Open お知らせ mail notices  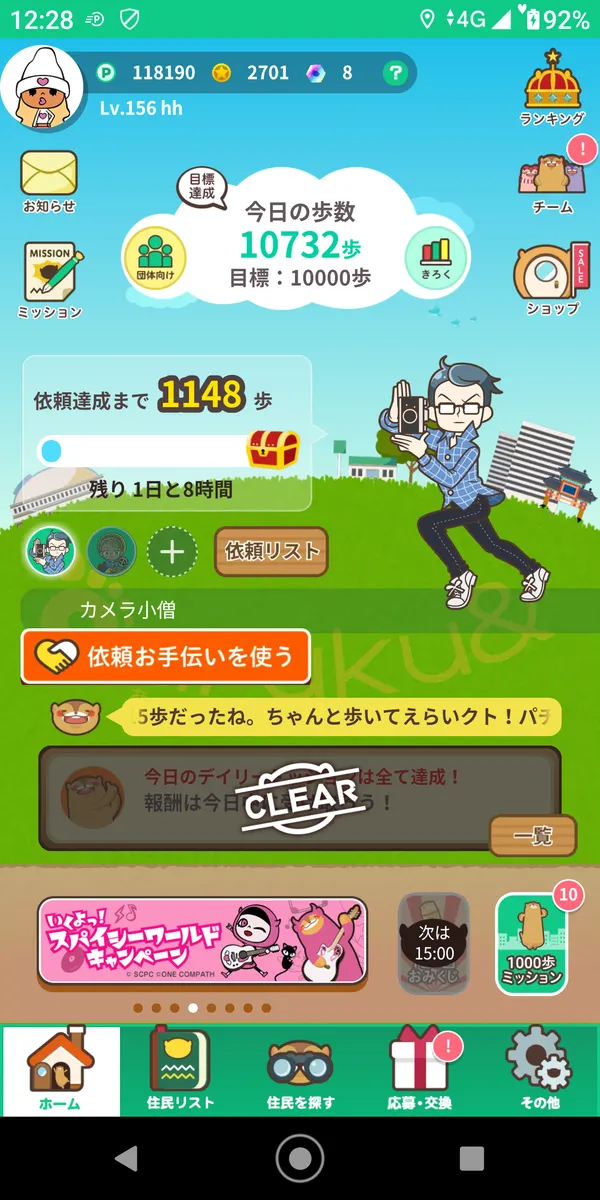pos(49,180)
